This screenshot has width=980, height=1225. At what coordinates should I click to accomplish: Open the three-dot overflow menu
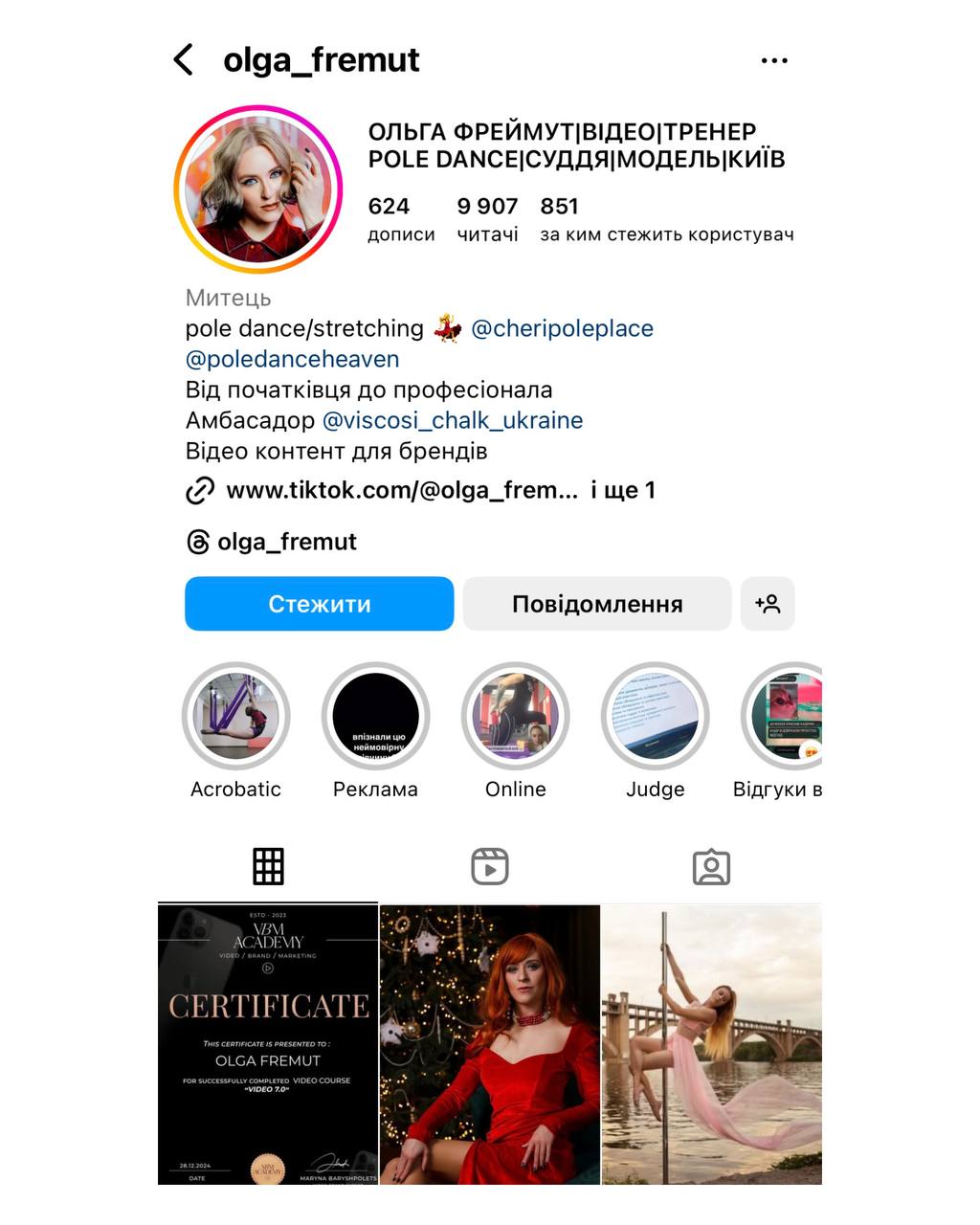click(x=773, y=60)
